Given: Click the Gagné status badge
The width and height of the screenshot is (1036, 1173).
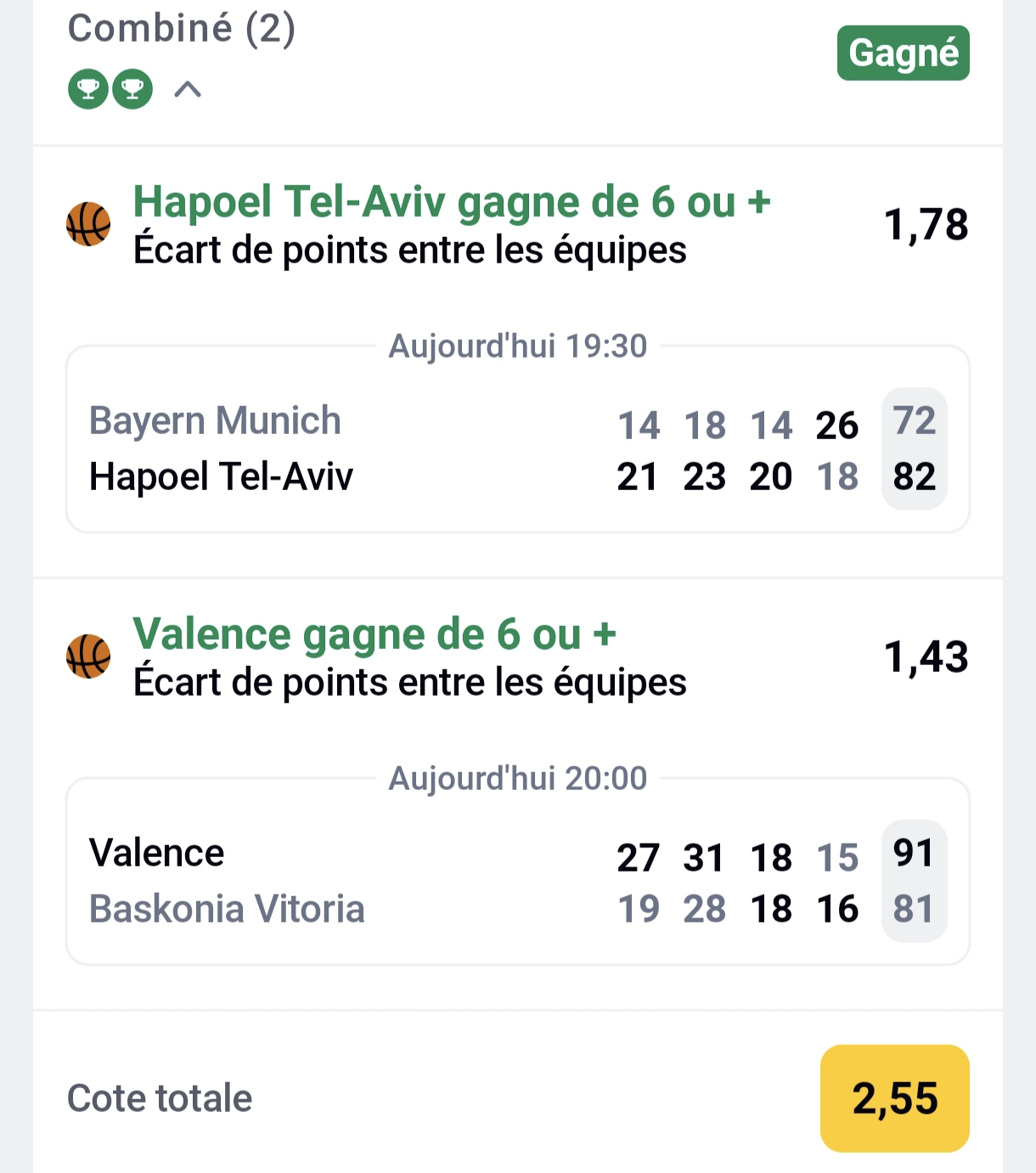Looking at the screenshot, I should (x=903, y=53).
